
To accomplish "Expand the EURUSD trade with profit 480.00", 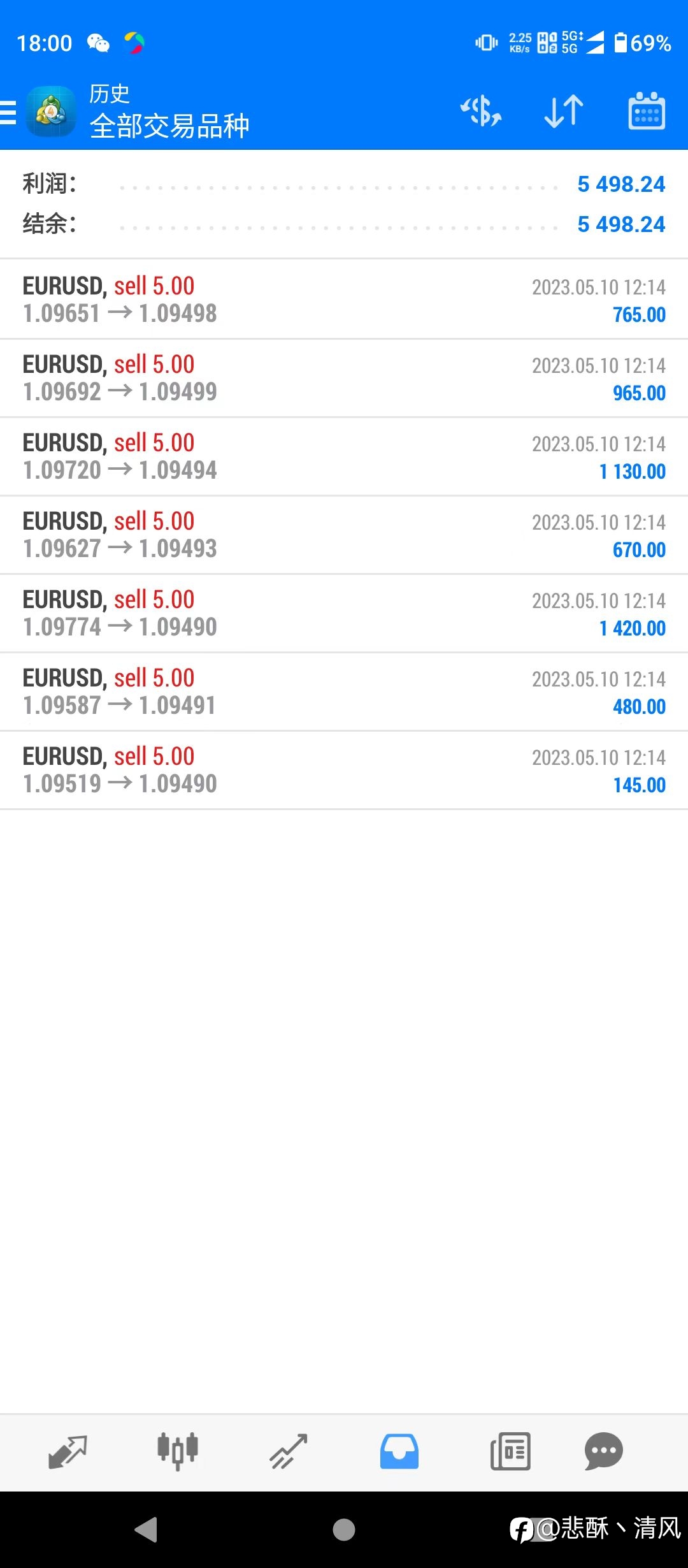I will (x=344, y=692).
